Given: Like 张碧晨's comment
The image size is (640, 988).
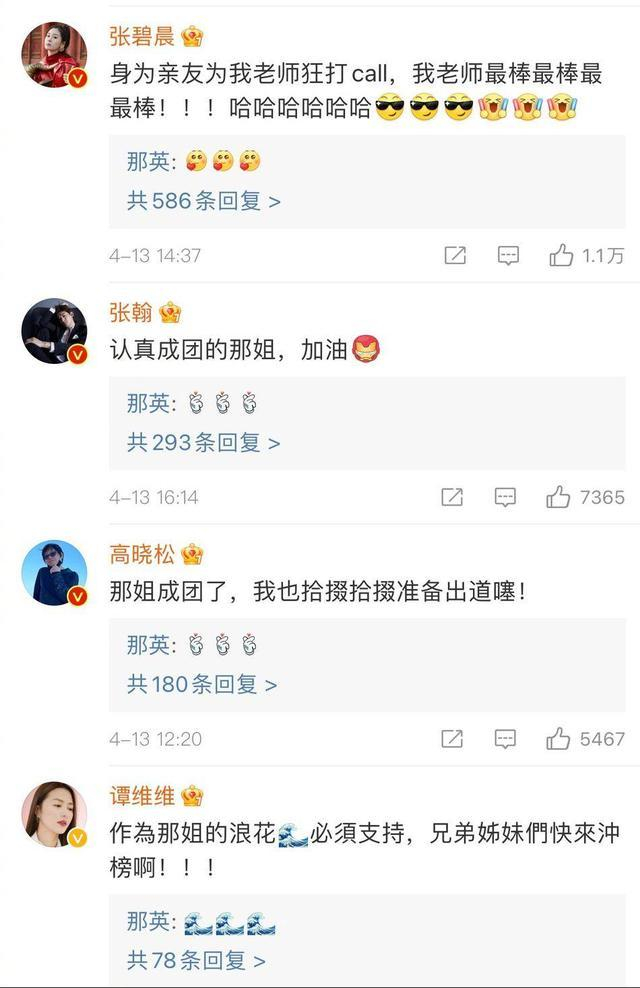Looking at the screenshot, I should [561, 256].
